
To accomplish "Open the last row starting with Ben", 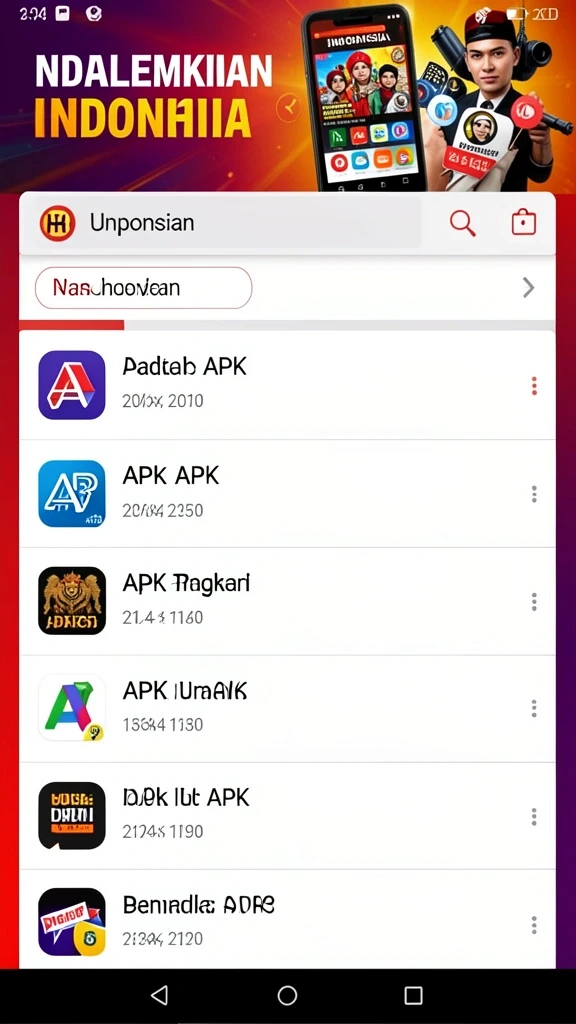I will pos(287,920).
